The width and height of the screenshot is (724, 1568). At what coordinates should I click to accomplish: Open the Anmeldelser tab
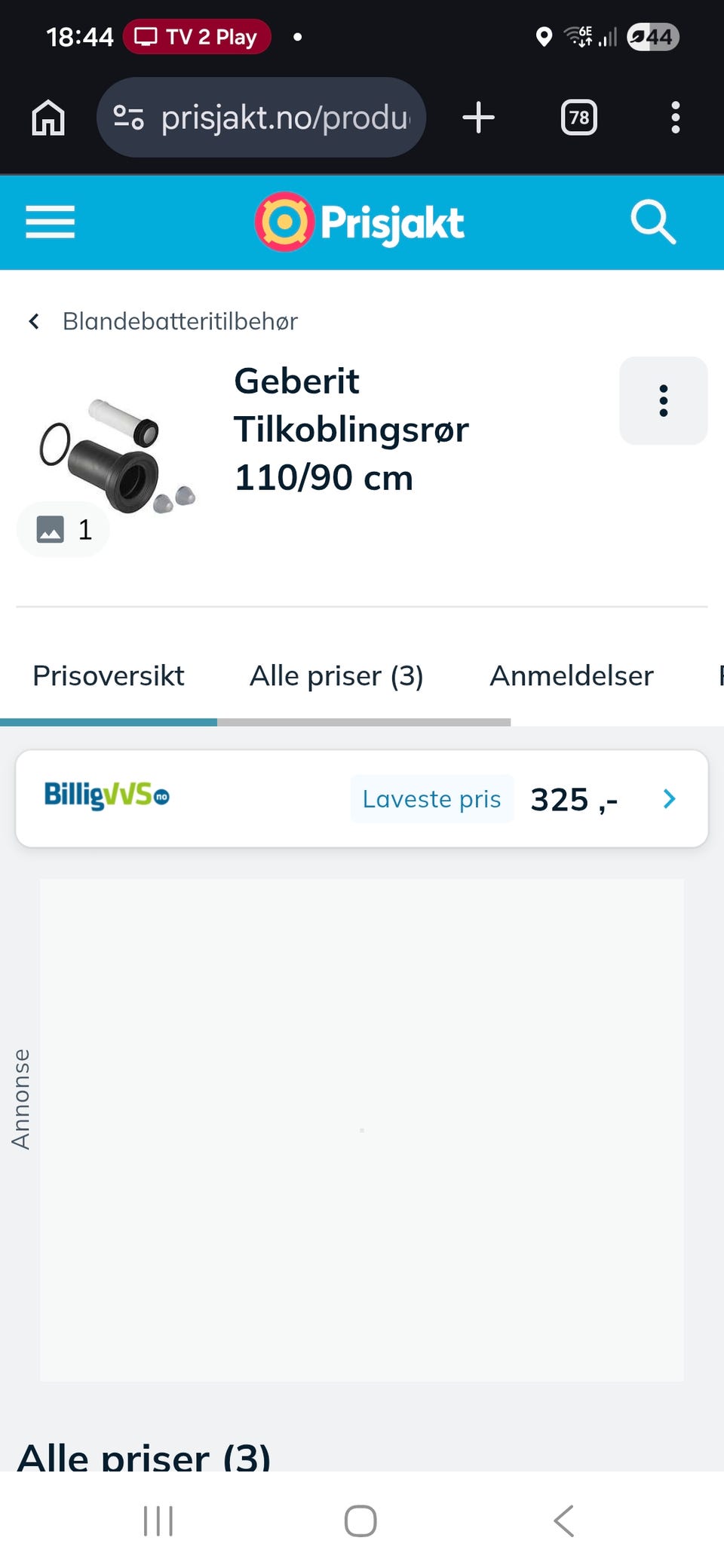coord(571,675)
